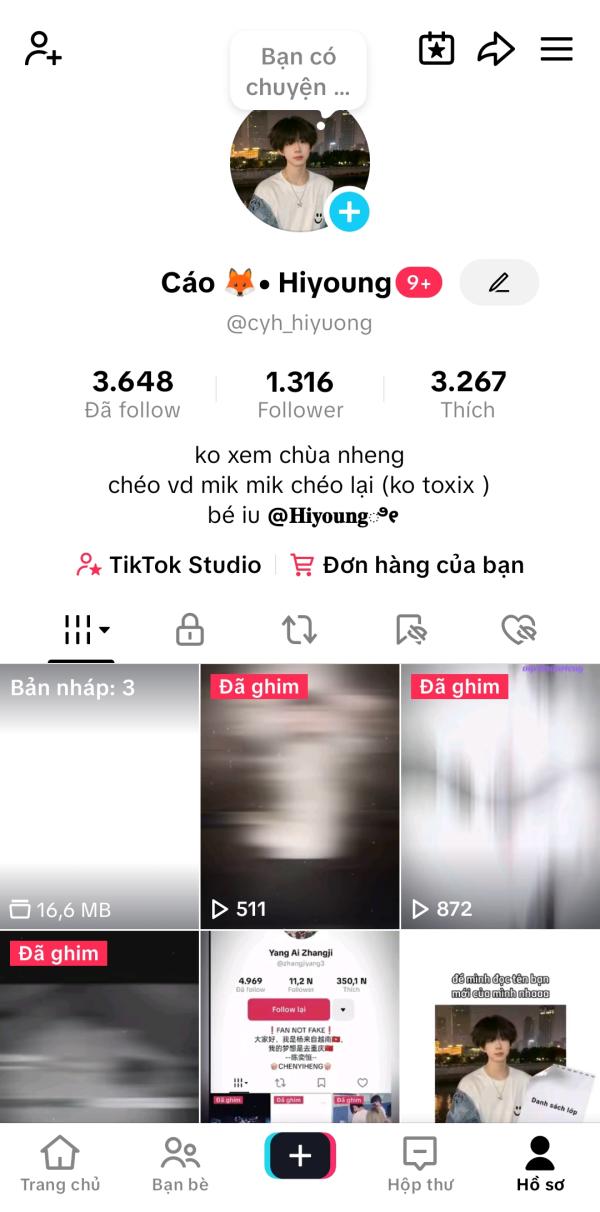
Task: Play the pinned video with 872 views
Action: (500, 795)
